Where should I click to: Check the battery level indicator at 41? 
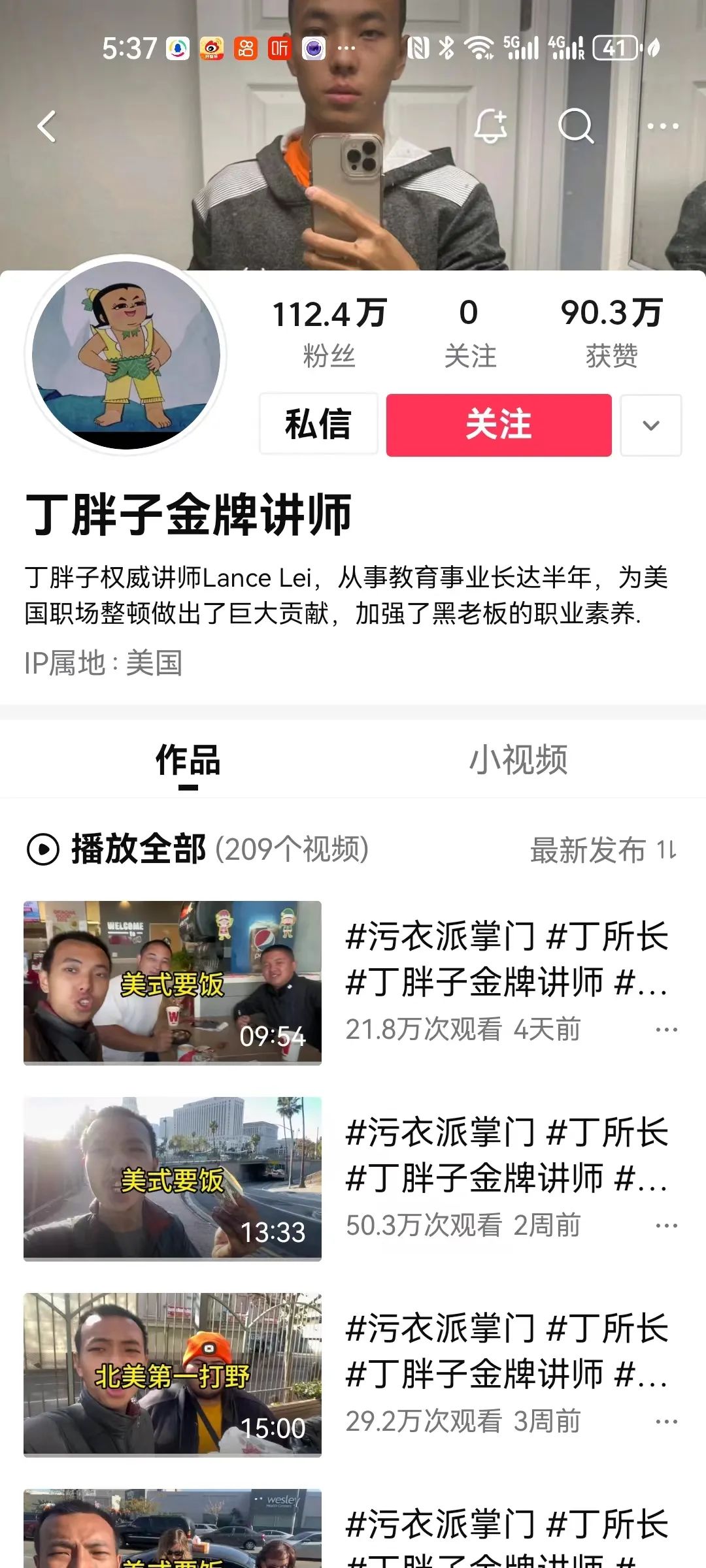pos(616,47)
